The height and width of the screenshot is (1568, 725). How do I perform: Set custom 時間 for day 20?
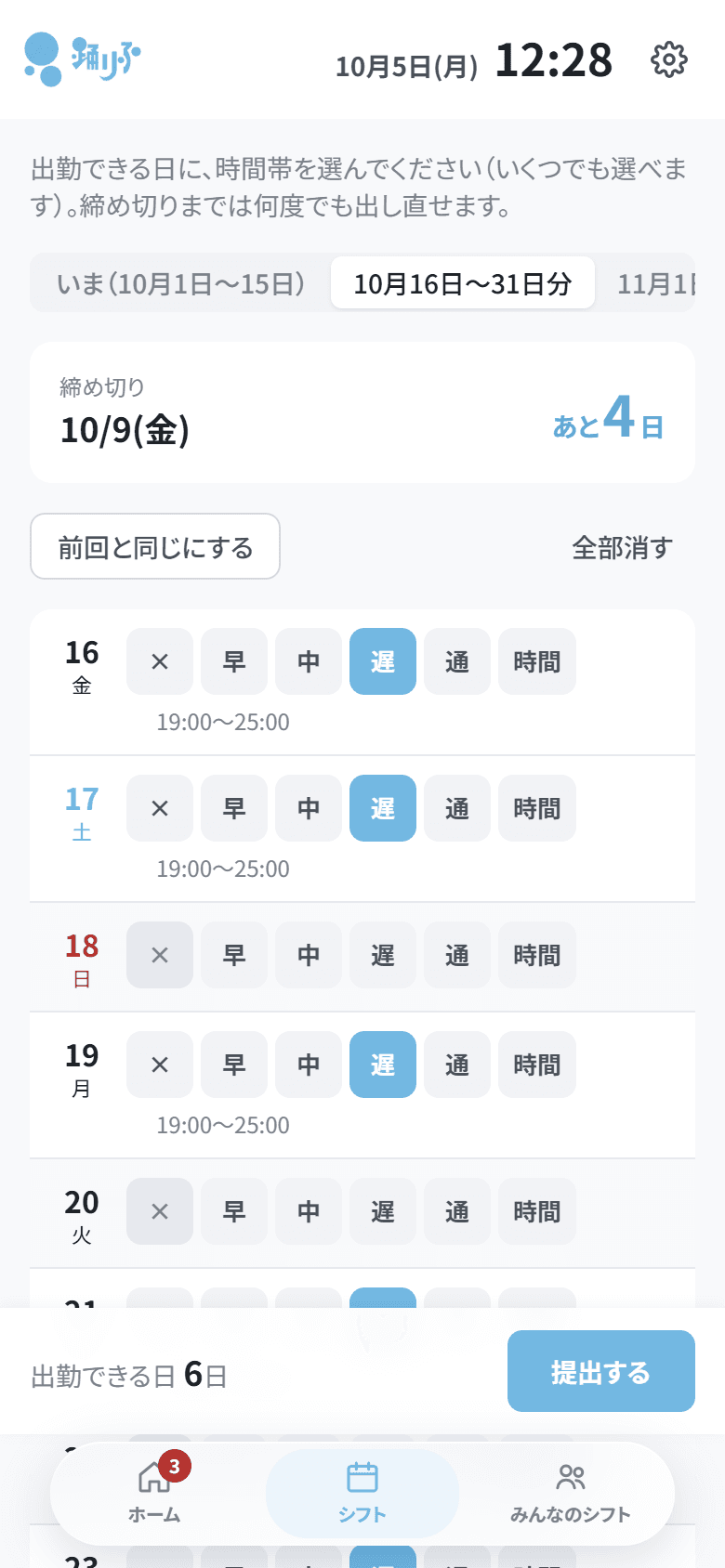537,1211
